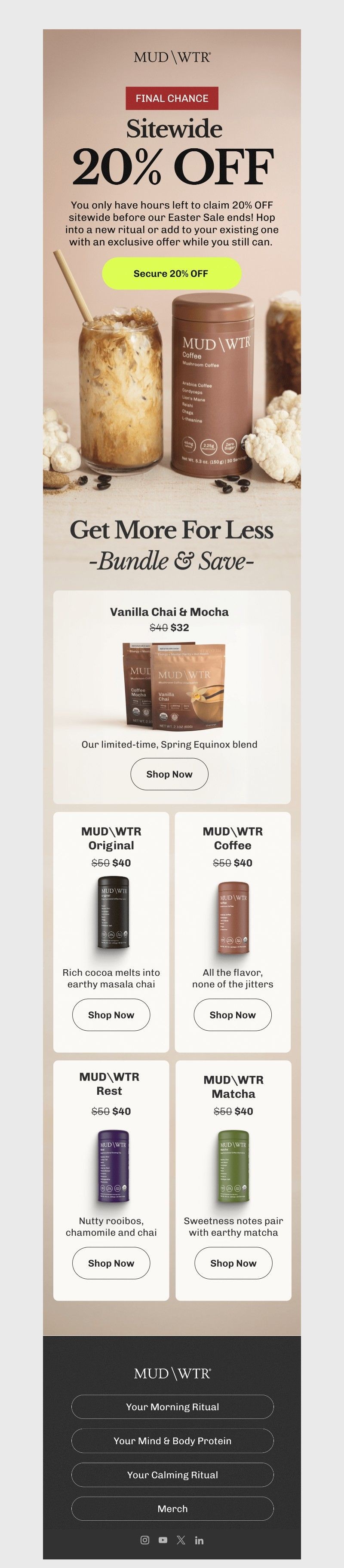Viewport: 344px width, 1568px height.
Task: Open the Instagram icon in footer
Action: click(145, 1540)
